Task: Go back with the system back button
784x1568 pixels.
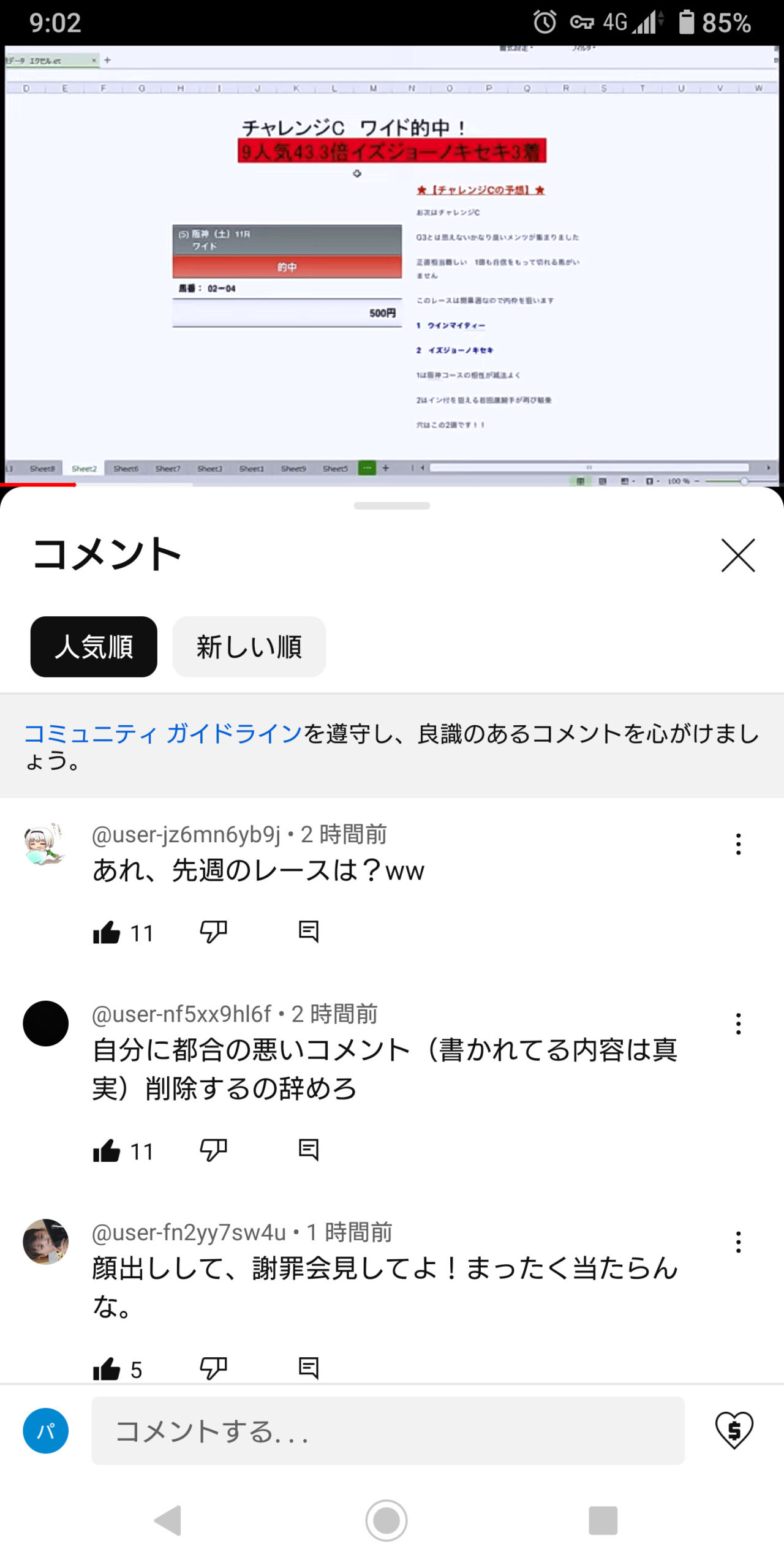Action: coord(168,1520)
